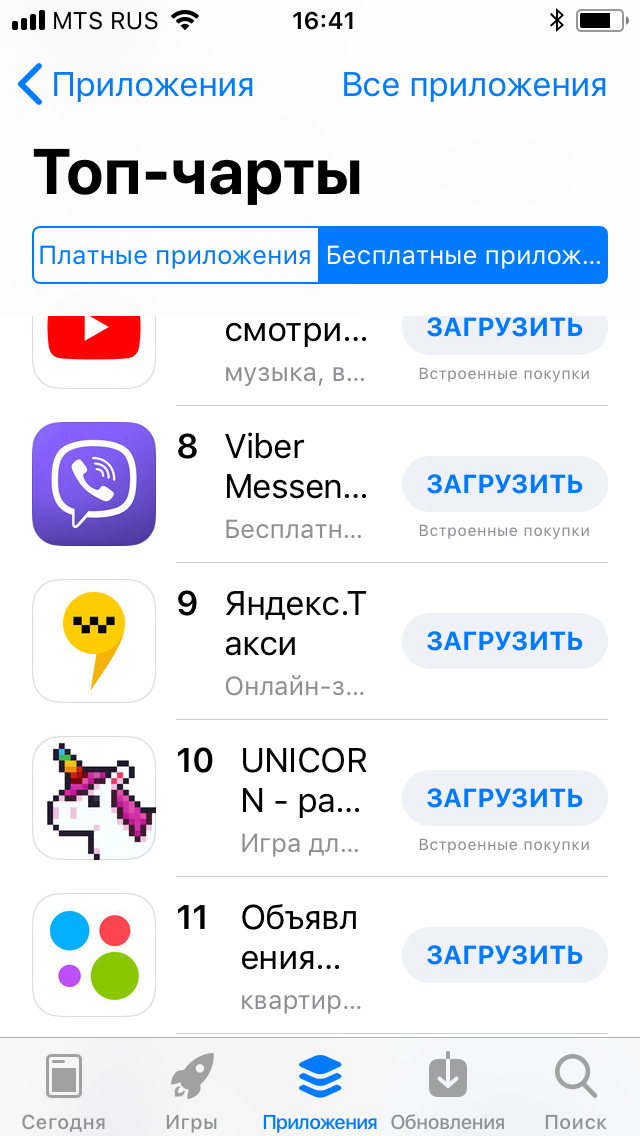The width and height of the screenshot is (640, 1136).
Task: Switch to Платные приложения segment
Action: click(175, 255)
